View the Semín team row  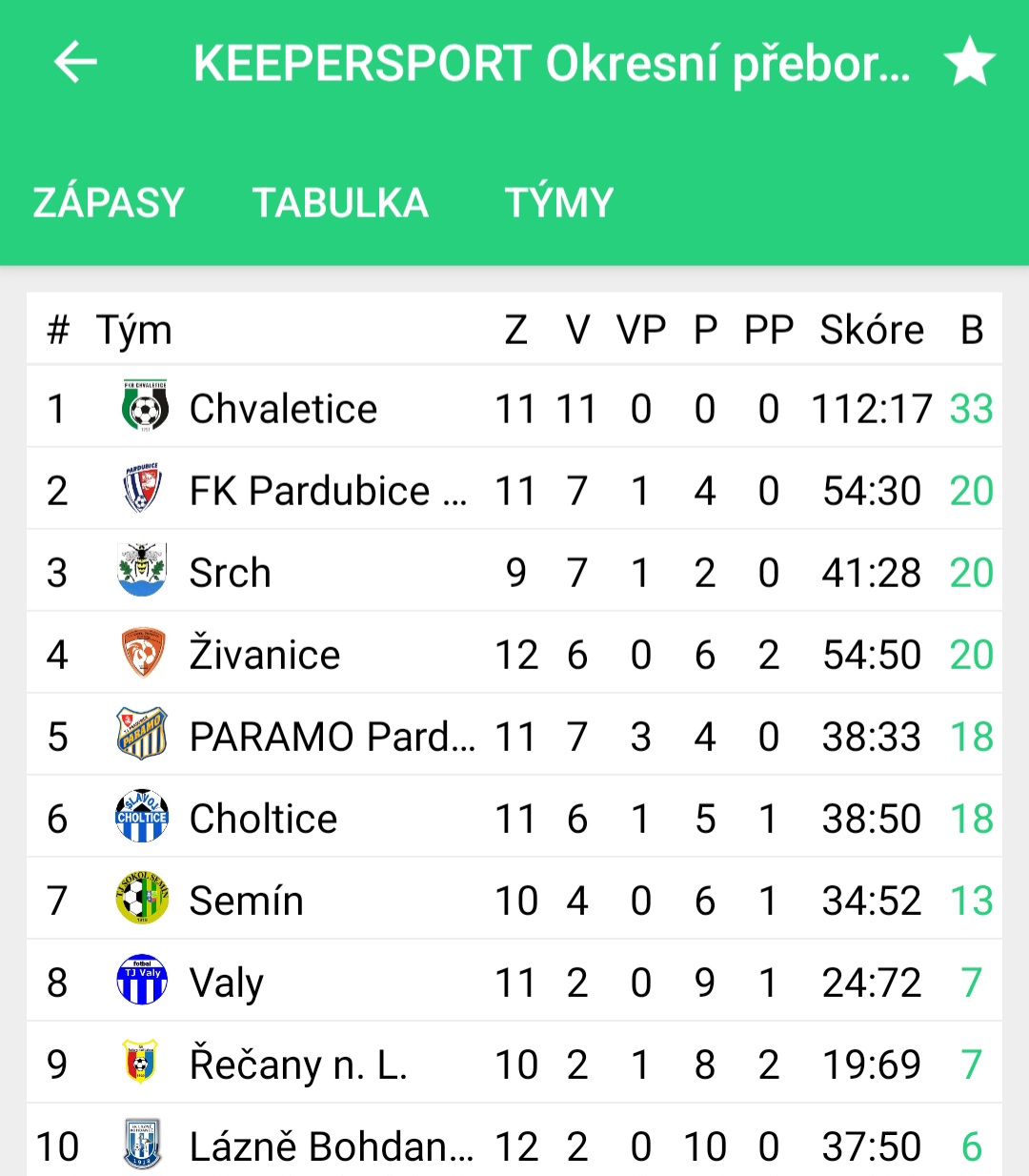(246, 901)
